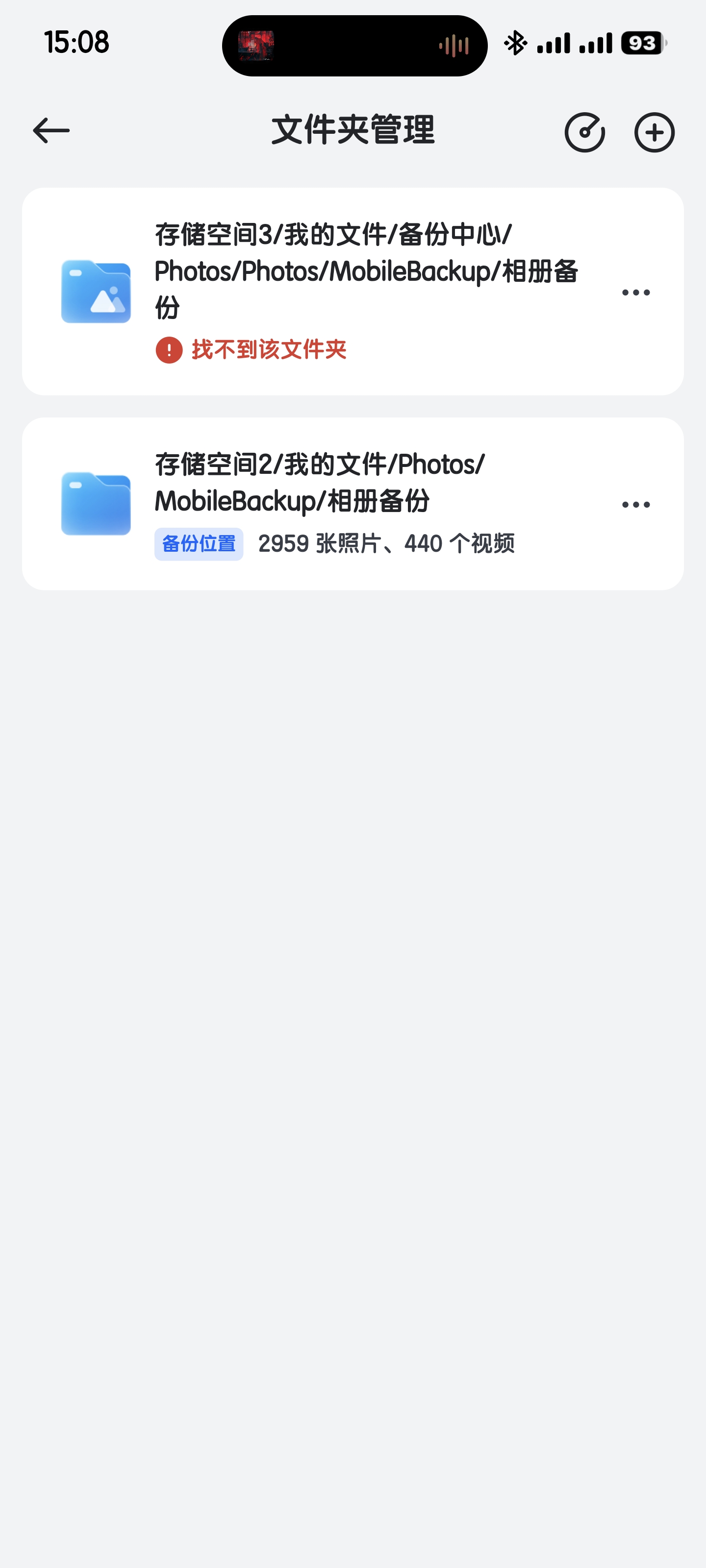706x1568 pixels.
Task: Open the batch-select checkmark icon in top bar
Action: pos(585,132)
